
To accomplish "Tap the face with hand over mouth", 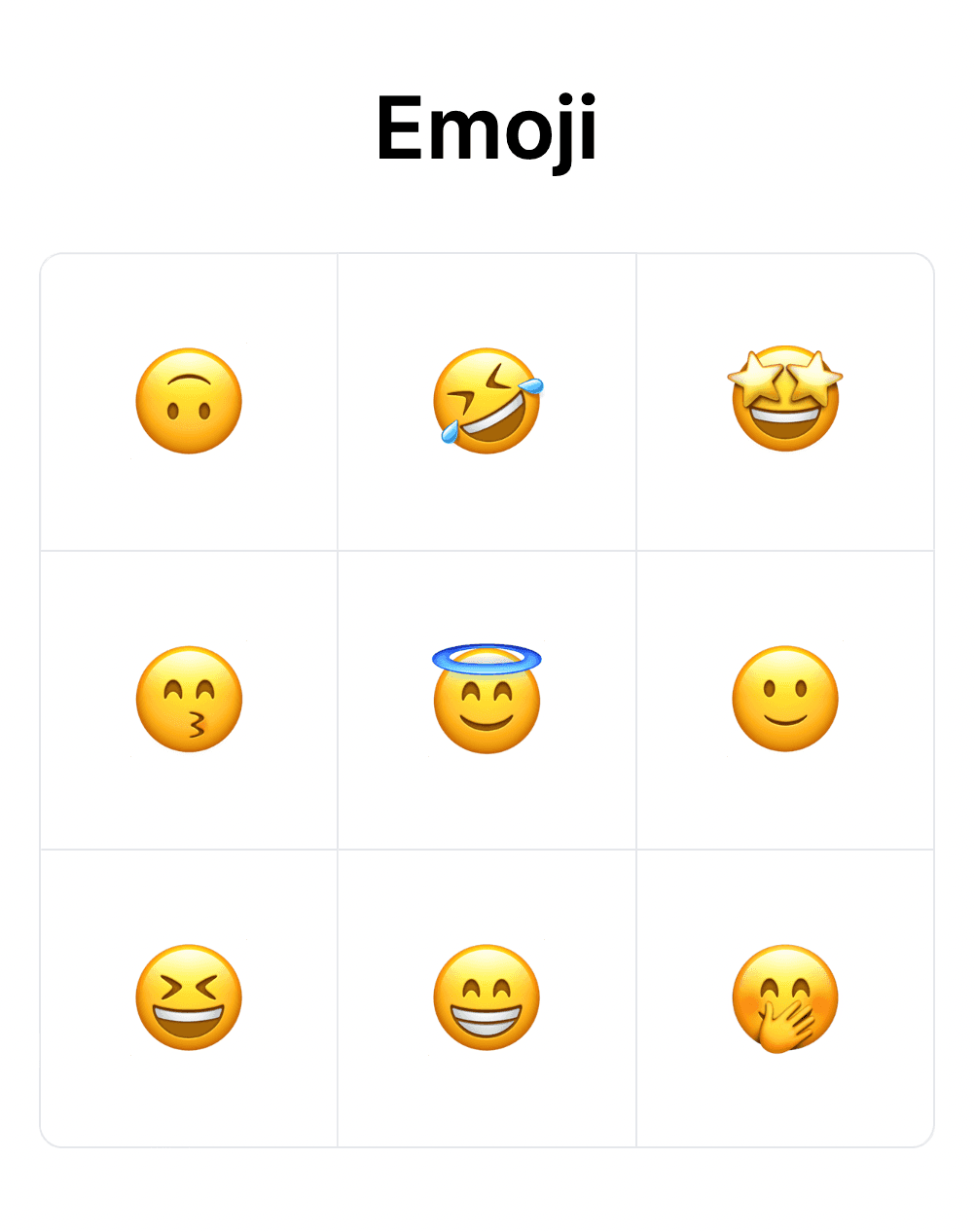I will [785, 997].
